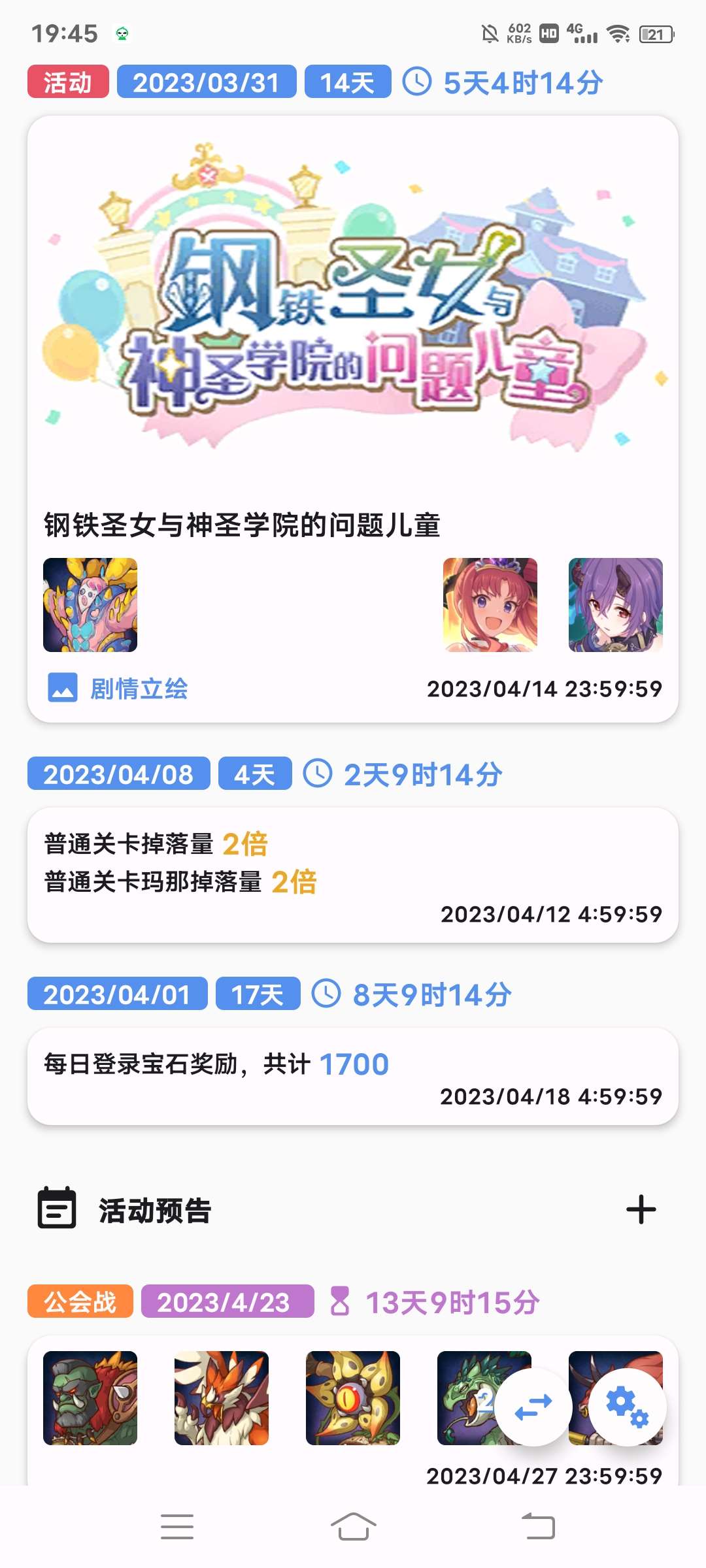Tap the 公会战 tag
The height and width of the screenshot is (1568, 706).
pos(80,1302)
